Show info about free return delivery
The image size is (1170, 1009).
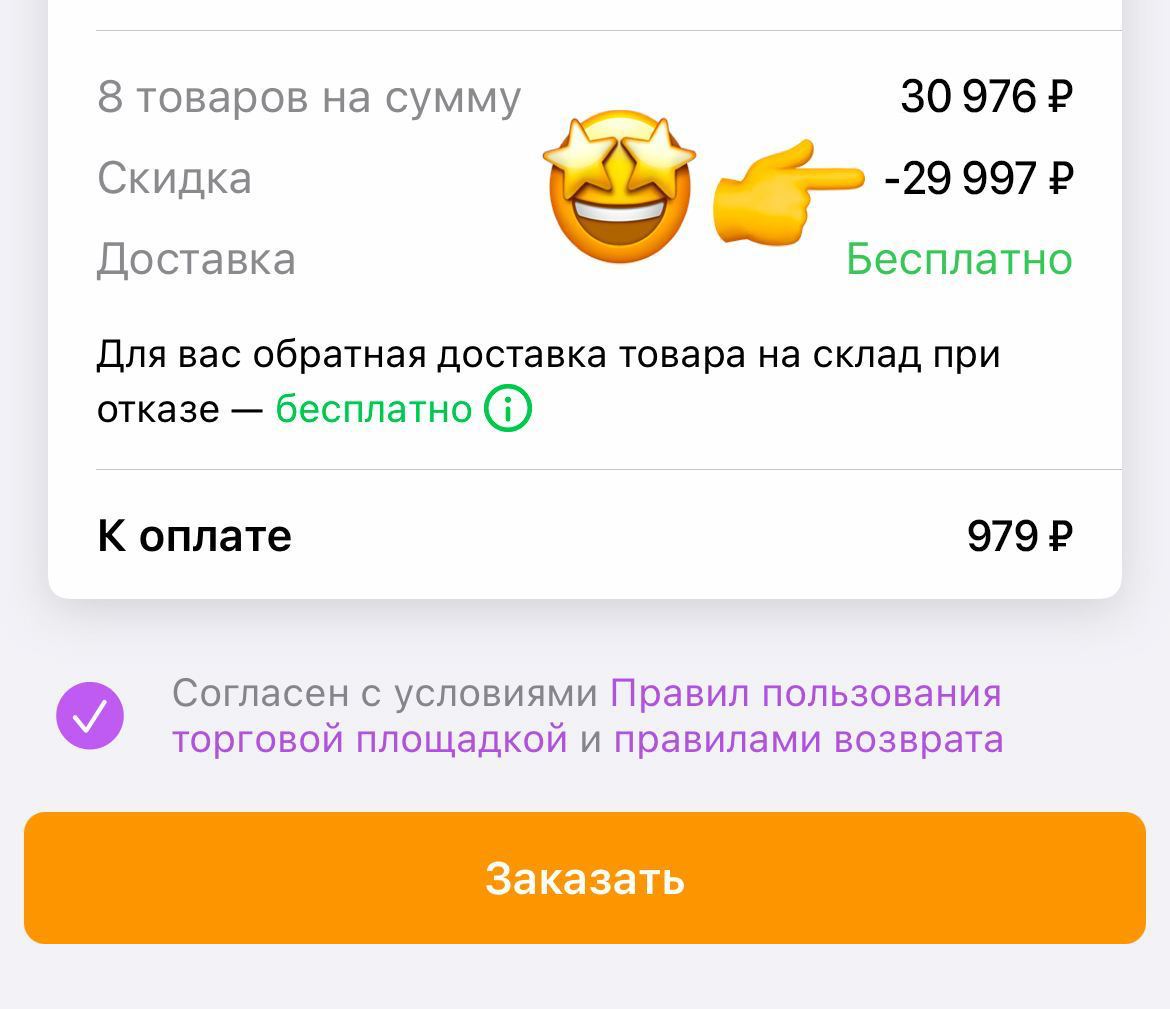pyautogui.click(x=508, y=409)
